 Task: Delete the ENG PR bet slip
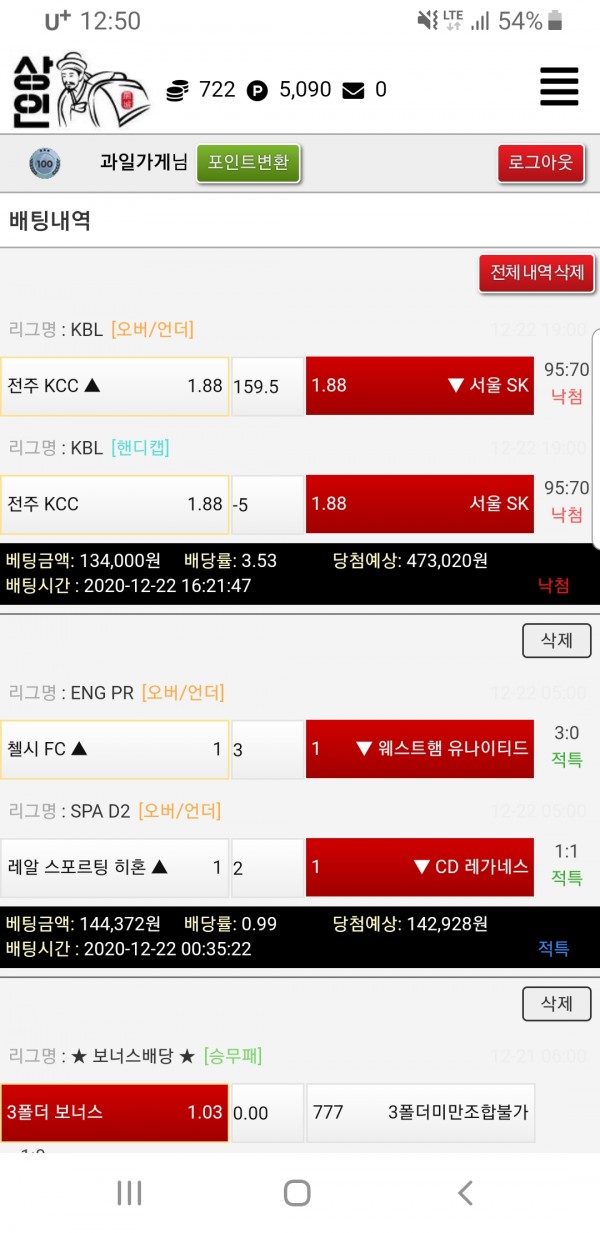pos(556,1003)
